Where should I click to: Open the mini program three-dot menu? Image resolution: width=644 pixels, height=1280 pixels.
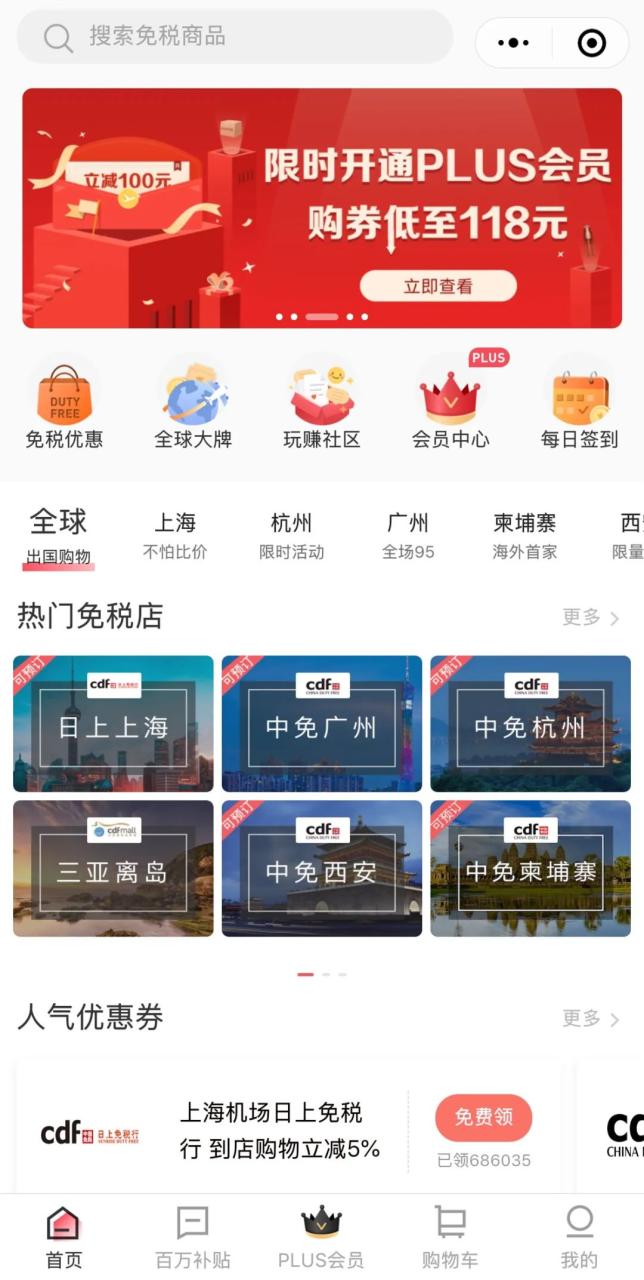(x=513, y=43)
